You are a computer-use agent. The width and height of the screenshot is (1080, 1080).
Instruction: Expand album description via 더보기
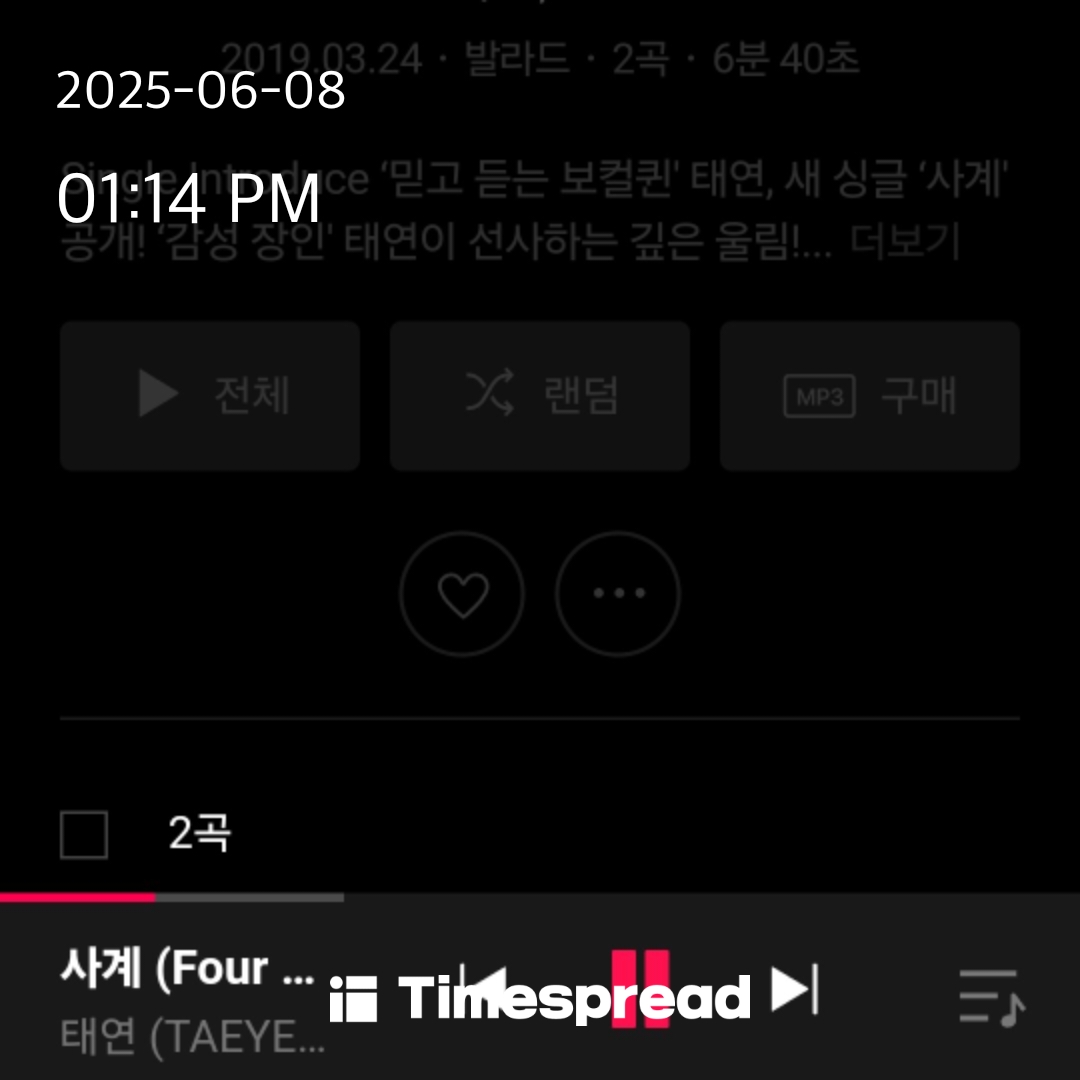pos(905,242)
